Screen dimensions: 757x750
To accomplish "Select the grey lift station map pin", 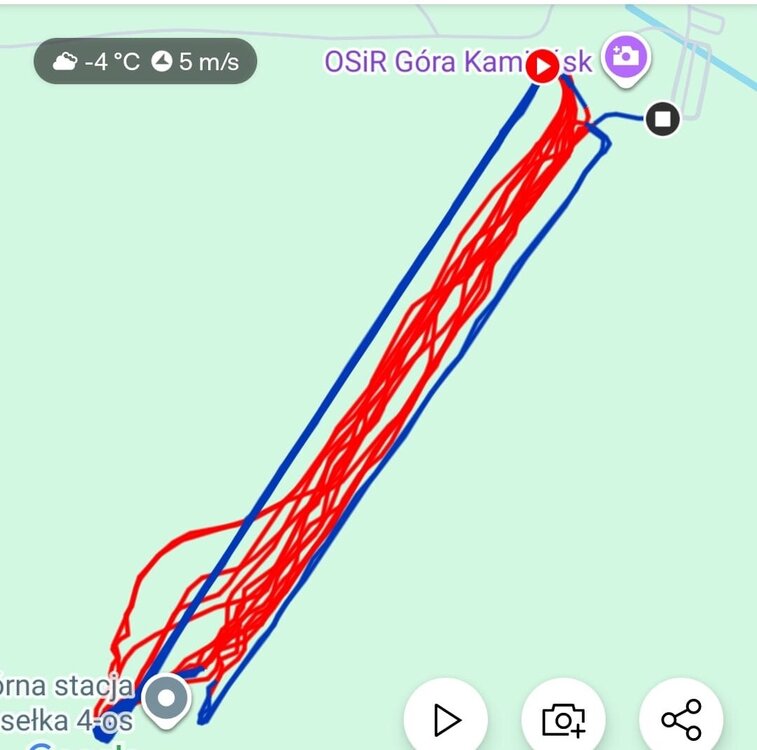I will coord(166,697).
